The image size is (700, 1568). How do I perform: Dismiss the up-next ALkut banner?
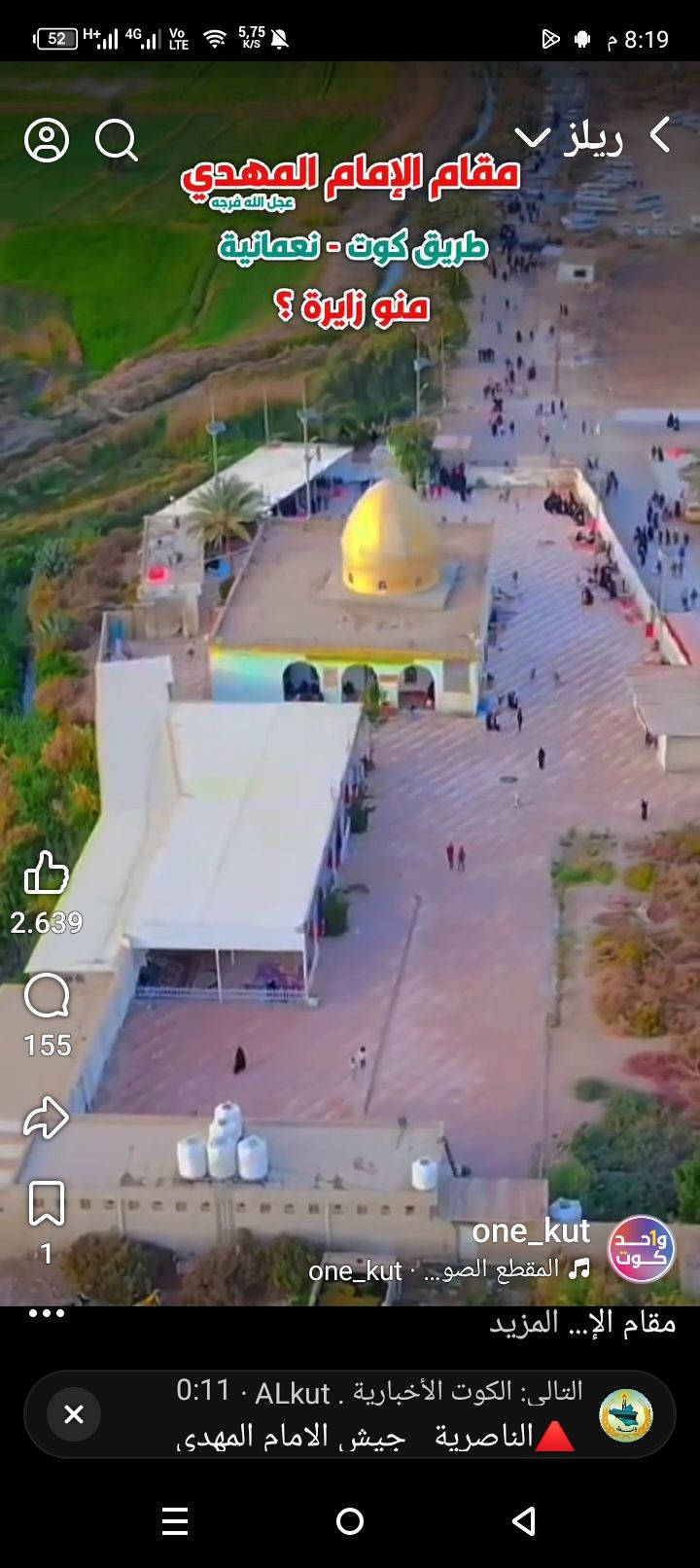pyautogui.click(x=74, y=1414)
